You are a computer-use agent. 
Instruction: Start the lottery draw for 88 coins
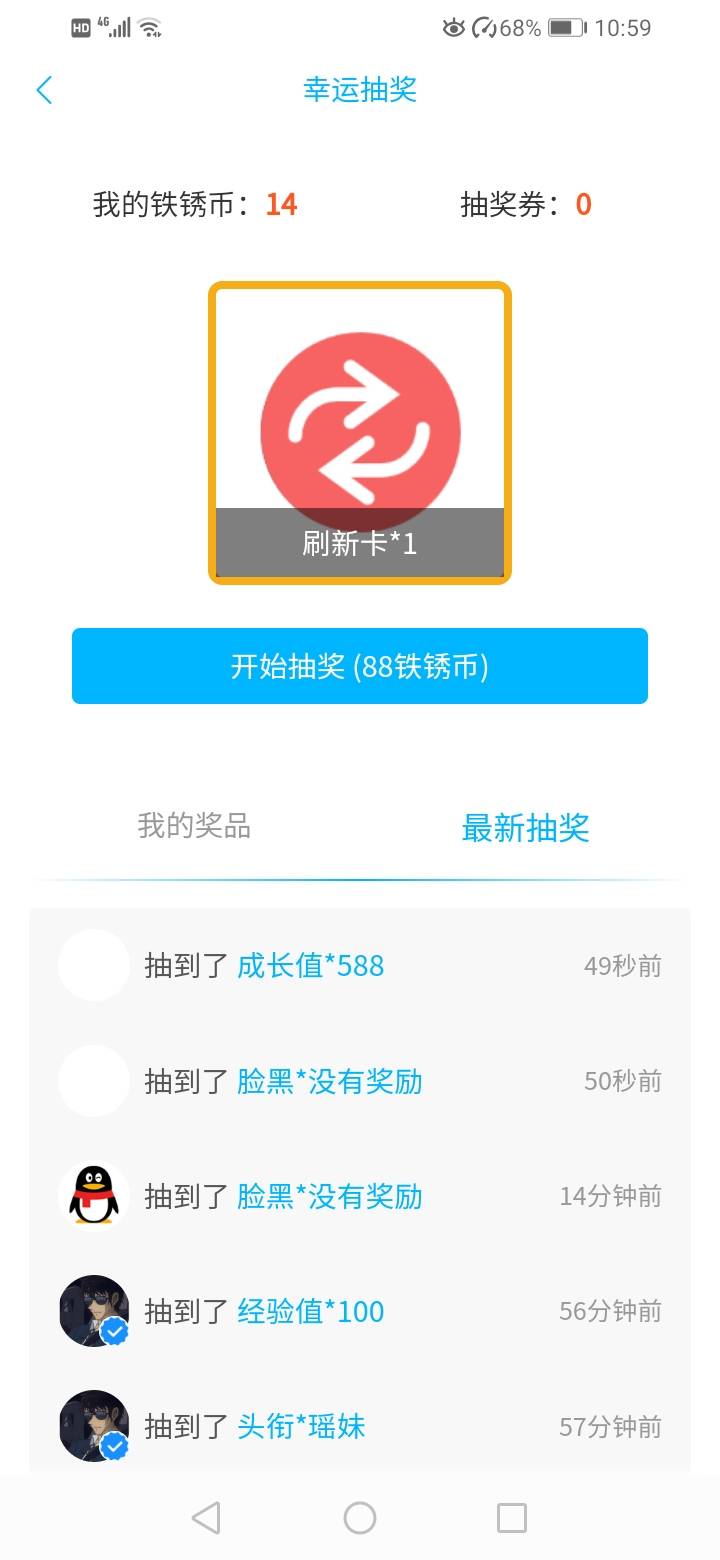(x=360, y=666)
